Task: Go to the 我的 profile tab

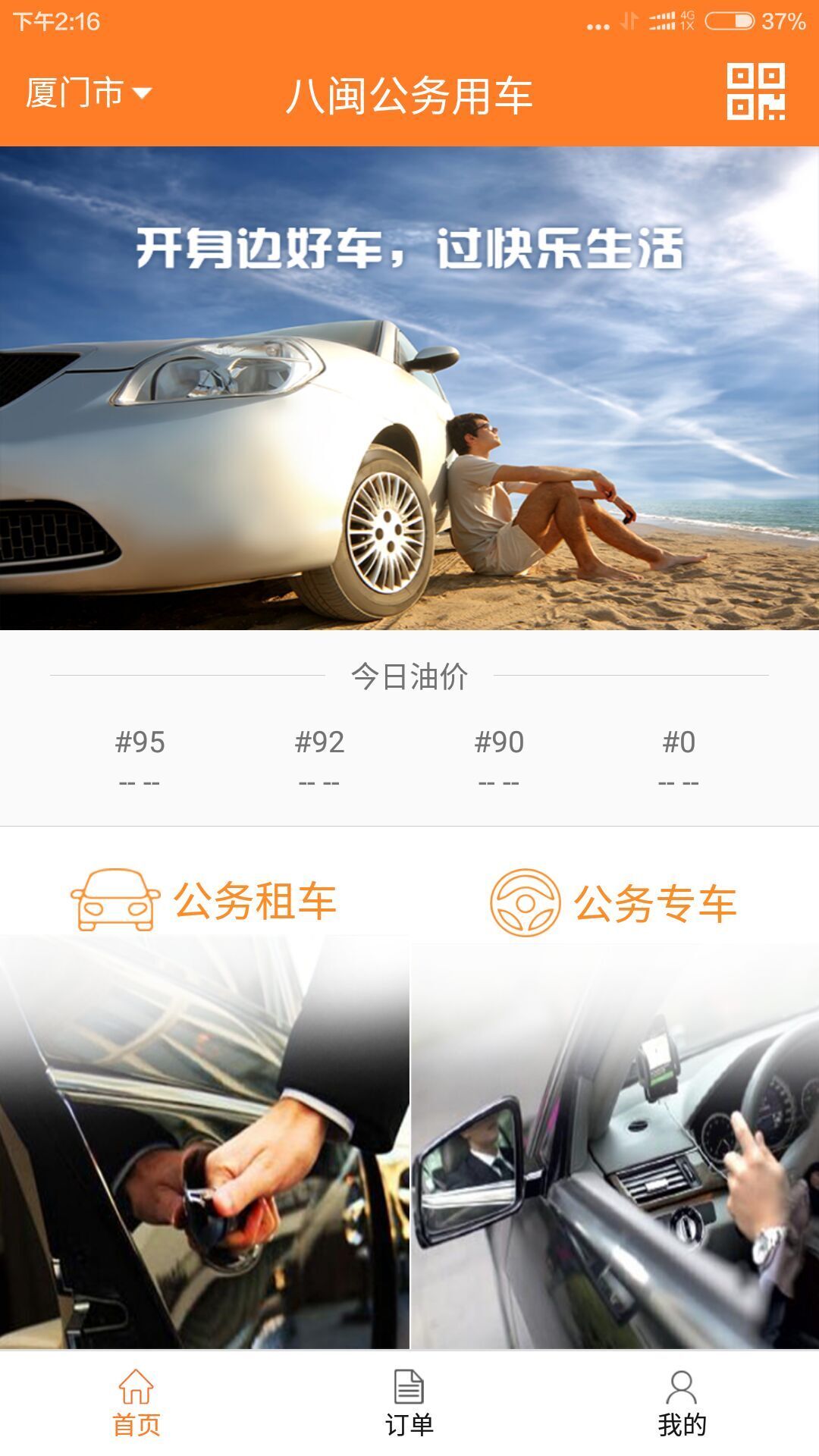Action: click(682, 1403)
